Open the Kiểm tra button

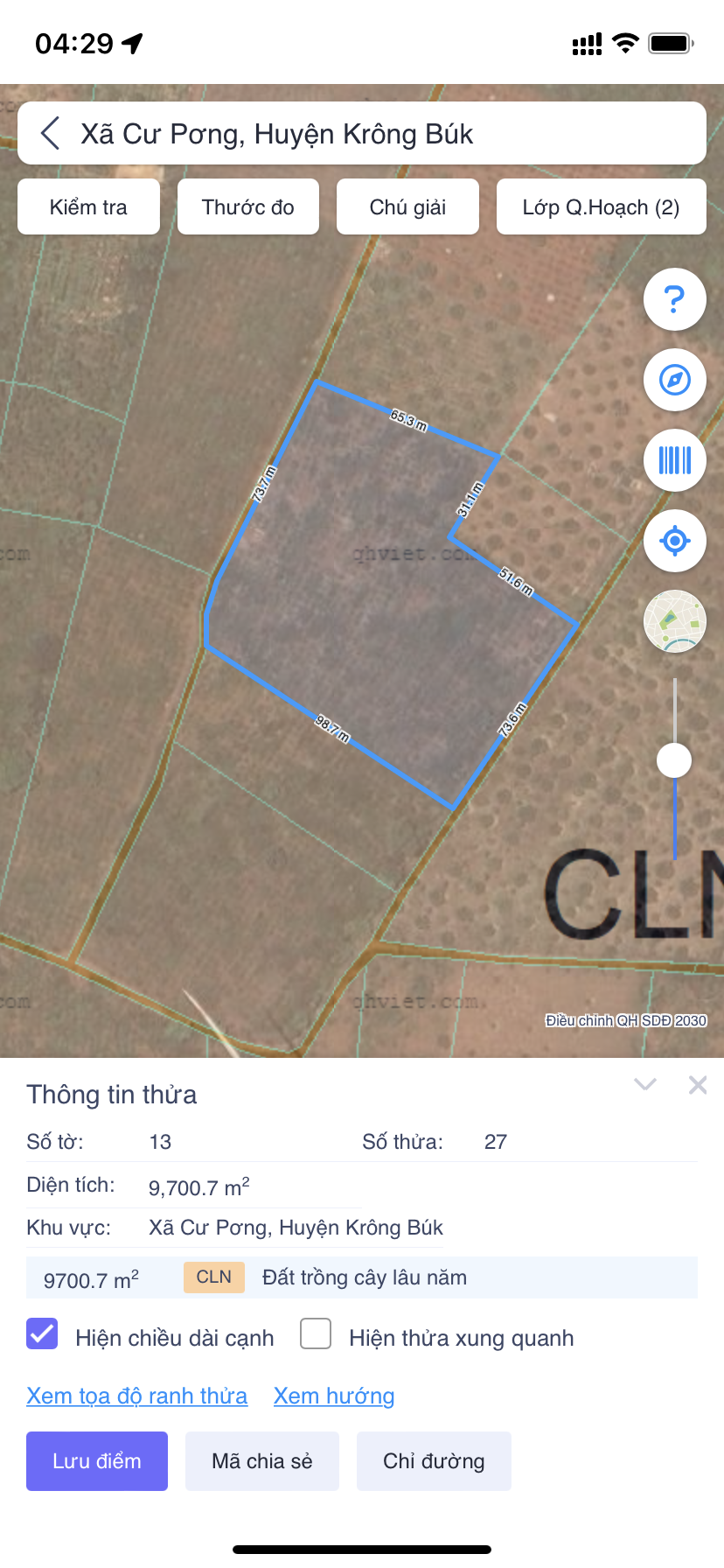88,207
